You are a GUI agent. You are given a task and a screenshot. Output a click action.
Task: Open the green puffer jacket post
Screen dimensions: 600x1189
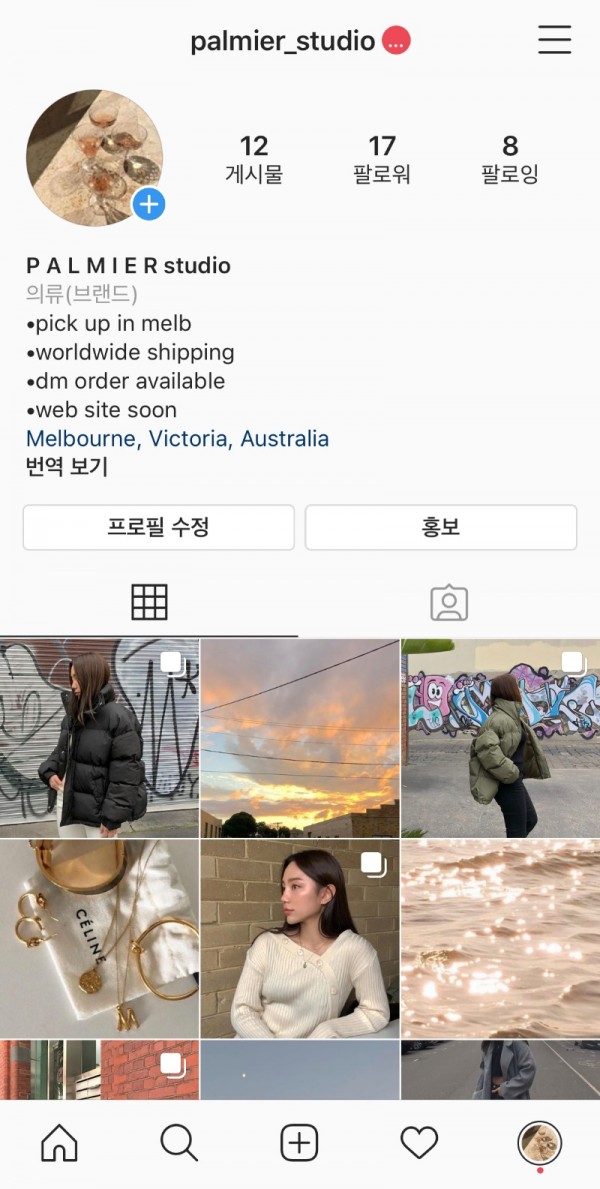[x=500, y=738]
